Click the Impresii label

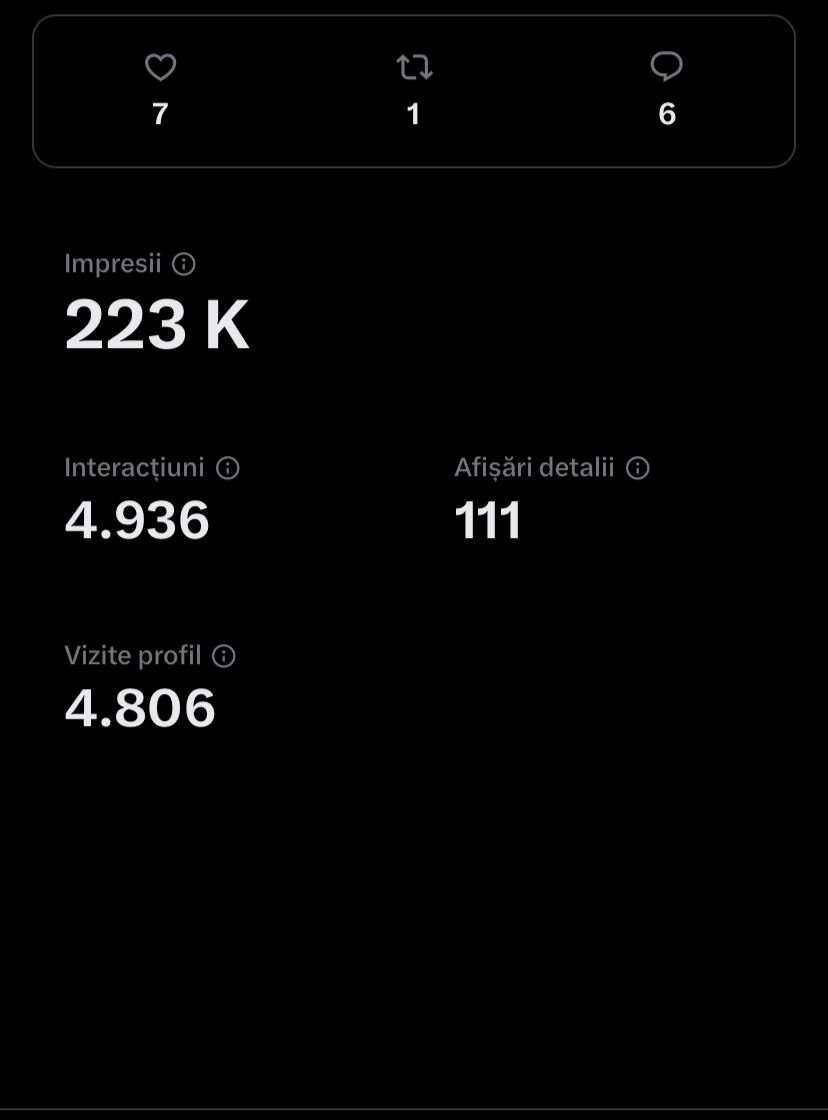[x=113, y=264]
